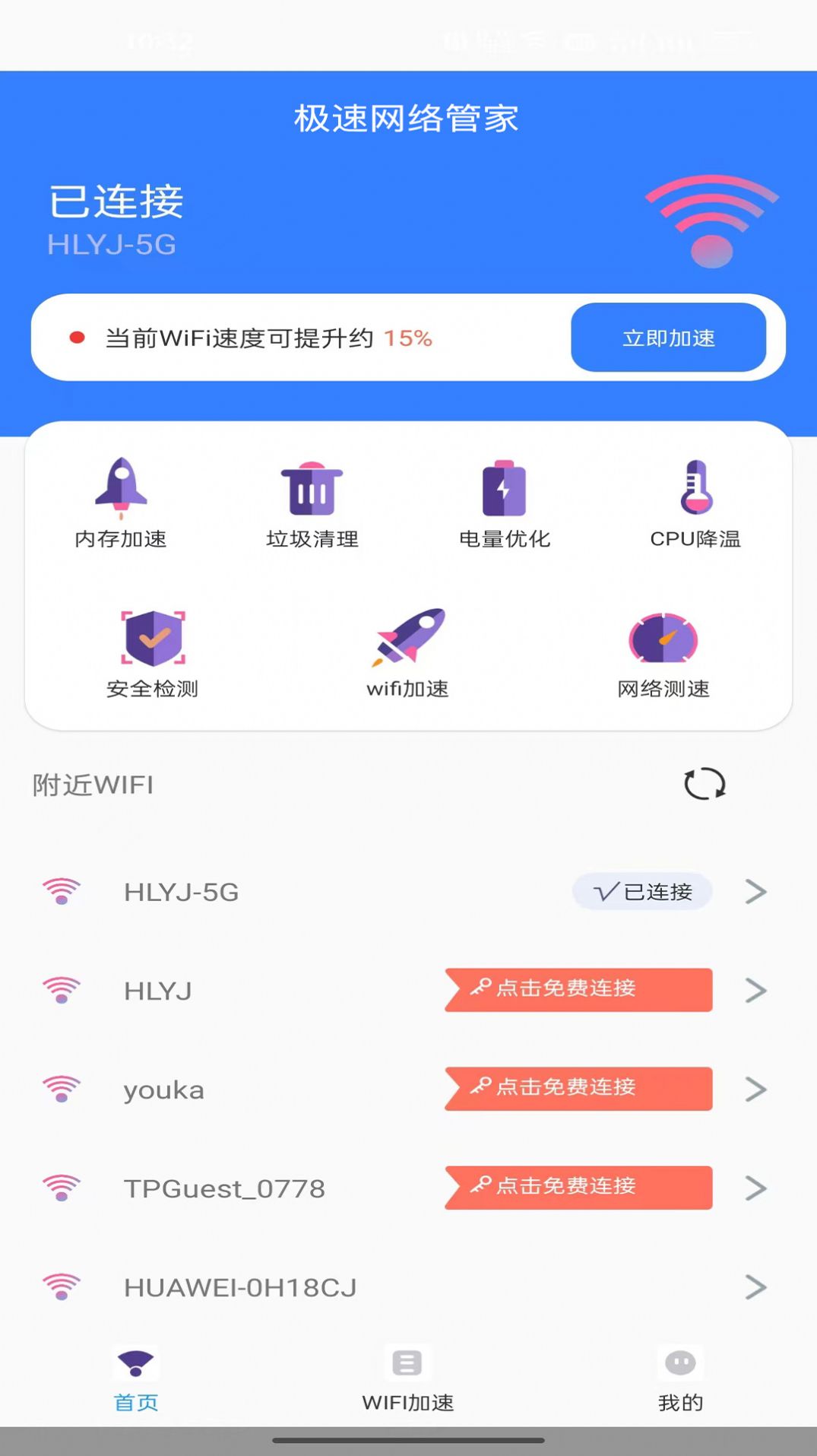Open the 电量优化 battery optimizer
Viewport: 817px width, 1456px height.
coord(505,502)
